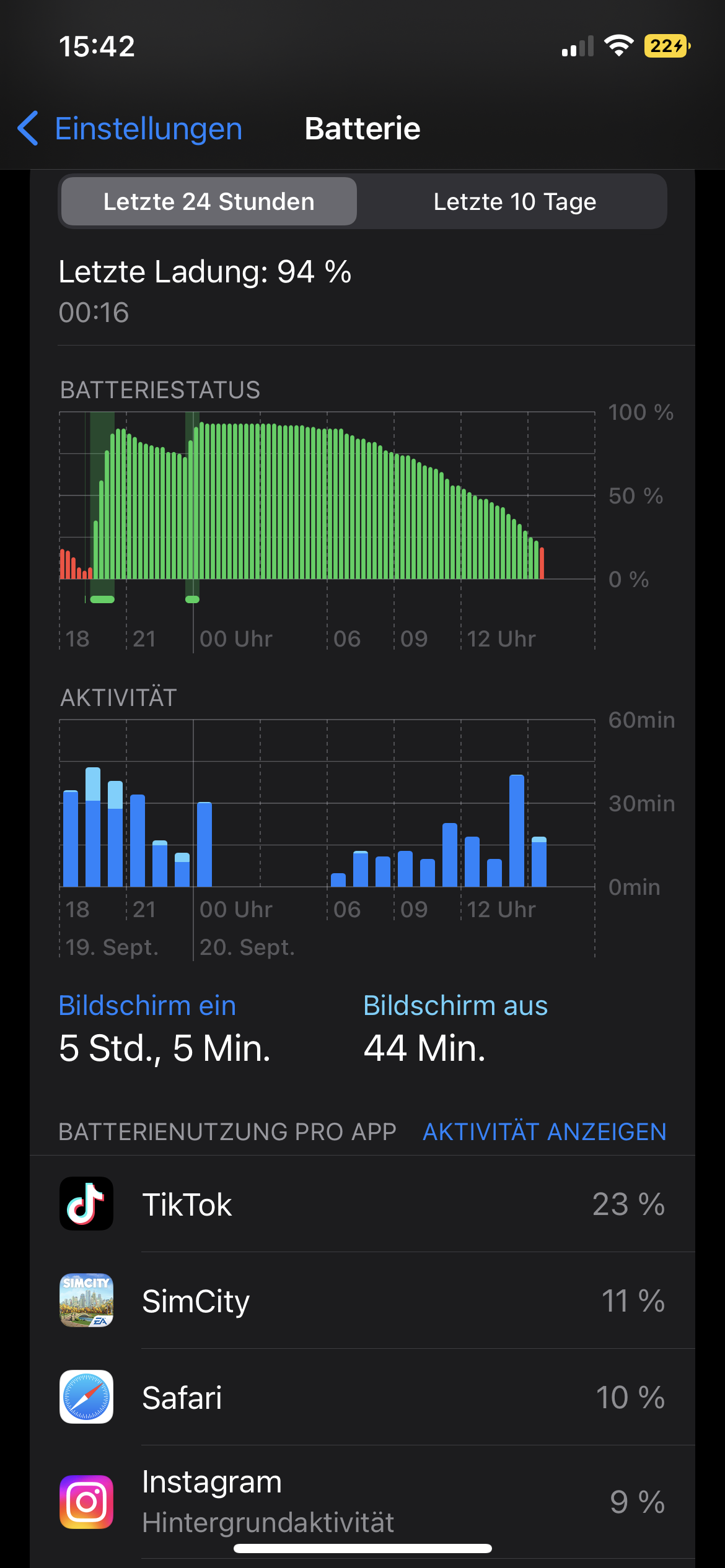Go back to Einstellungen

click(x=130, y=129)
